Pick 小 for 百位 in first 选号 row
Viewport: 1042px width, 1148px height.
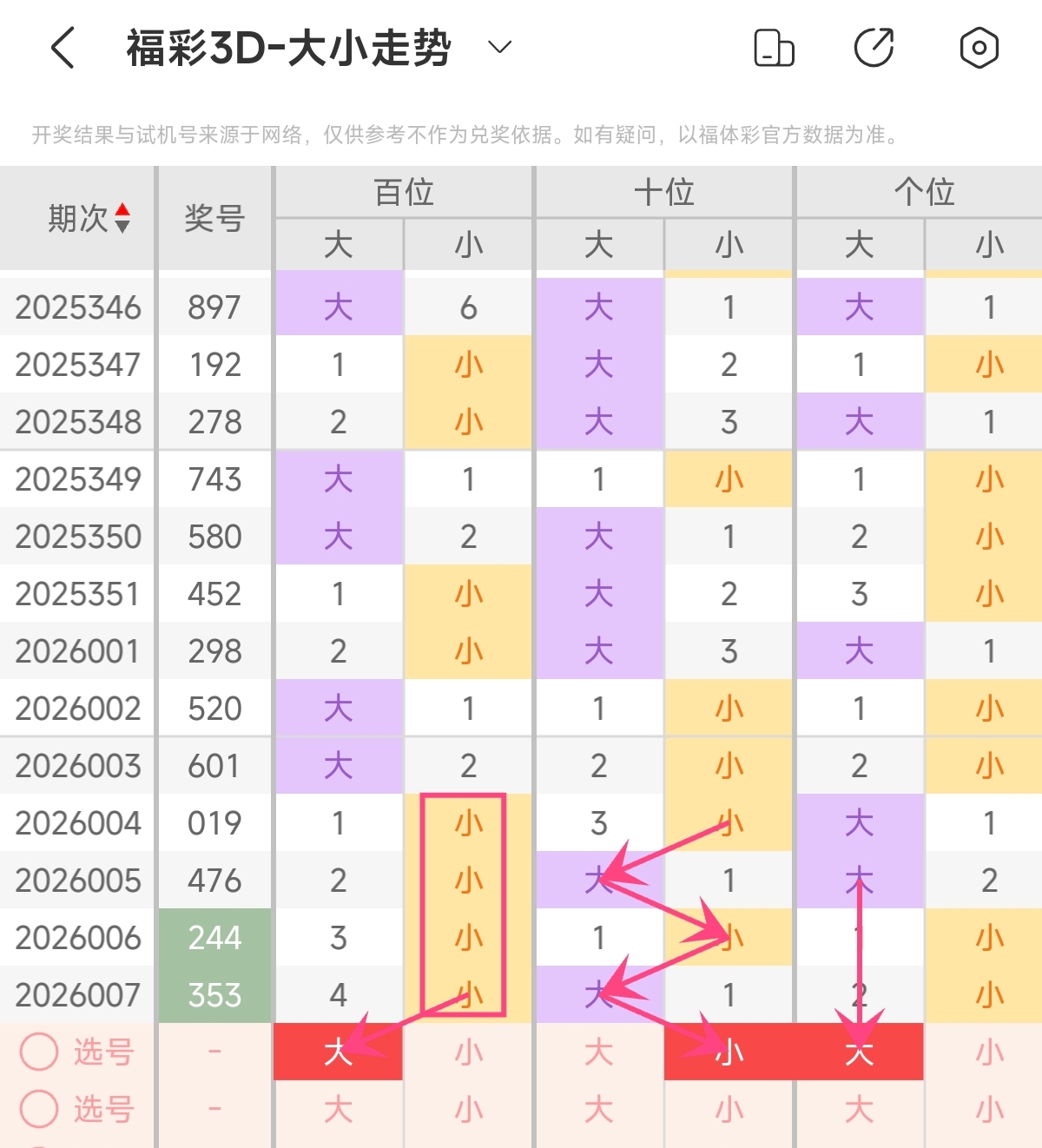click(468, 1052)
